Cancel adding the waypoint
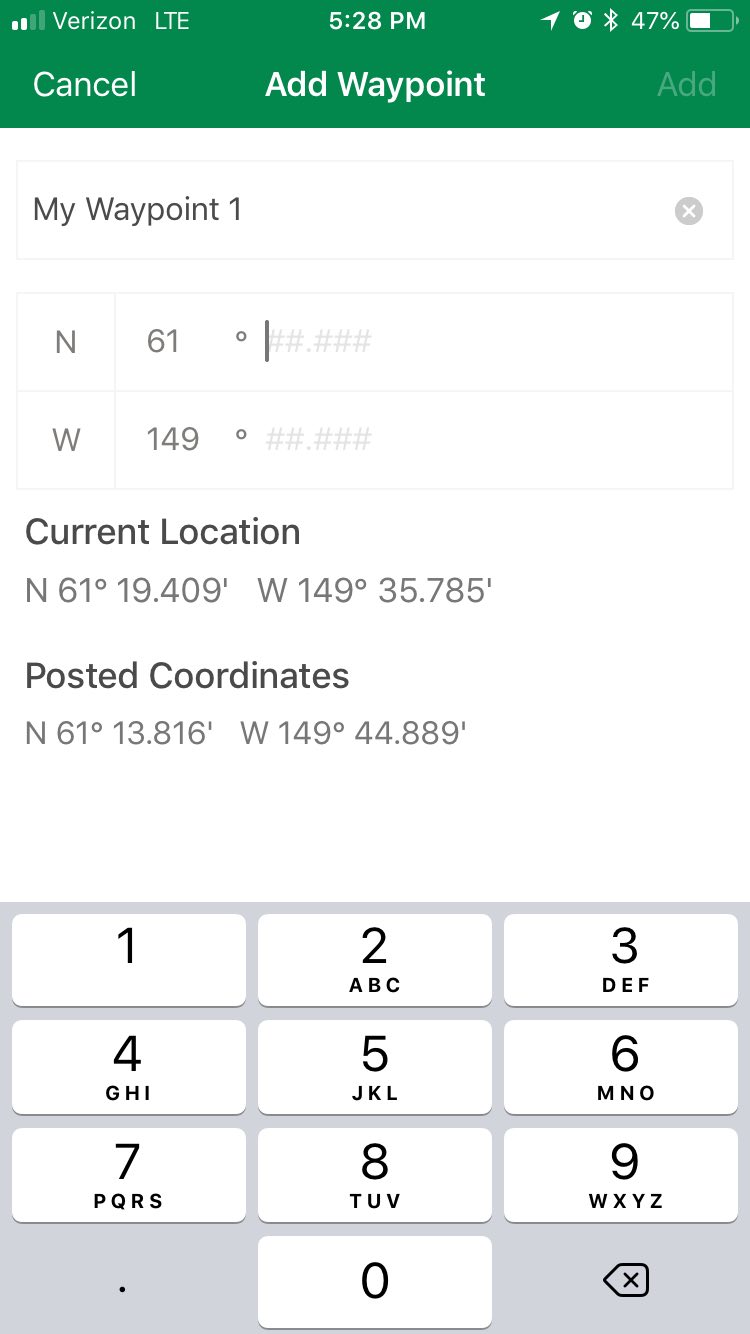 (84, 85)
